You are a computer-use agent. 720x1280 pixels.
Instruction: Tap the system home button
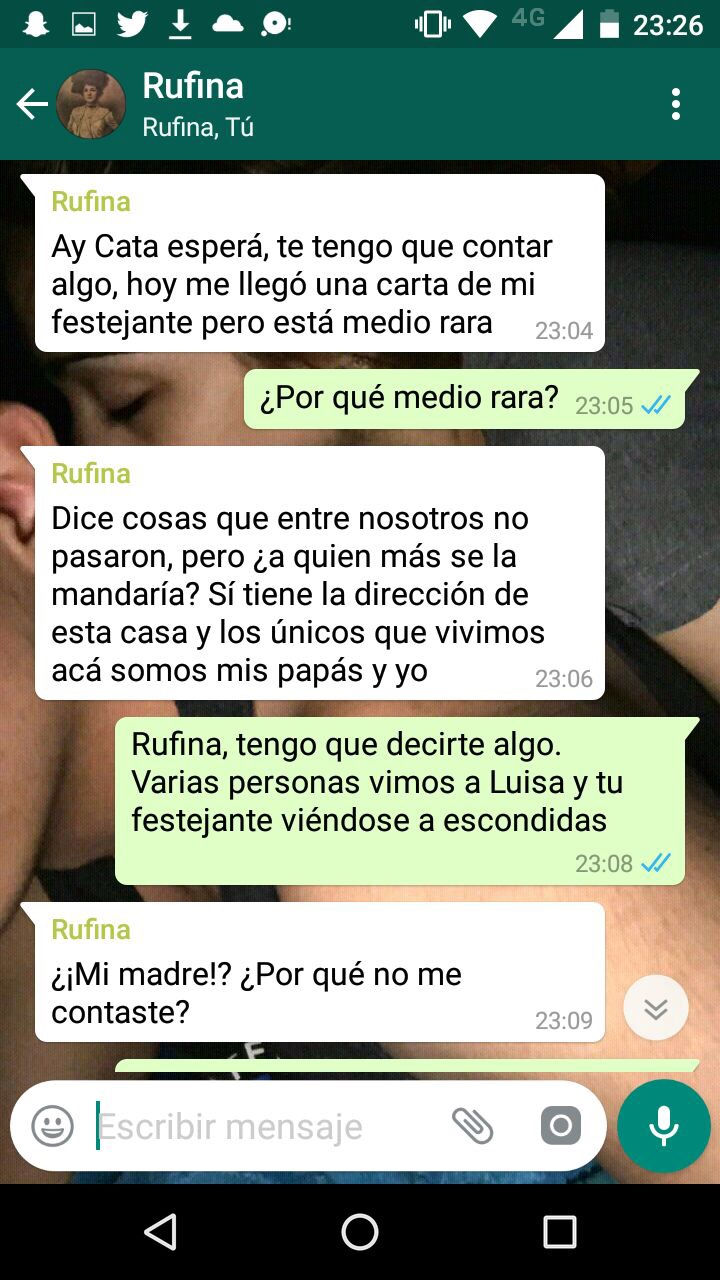(x=360, y=1232)
